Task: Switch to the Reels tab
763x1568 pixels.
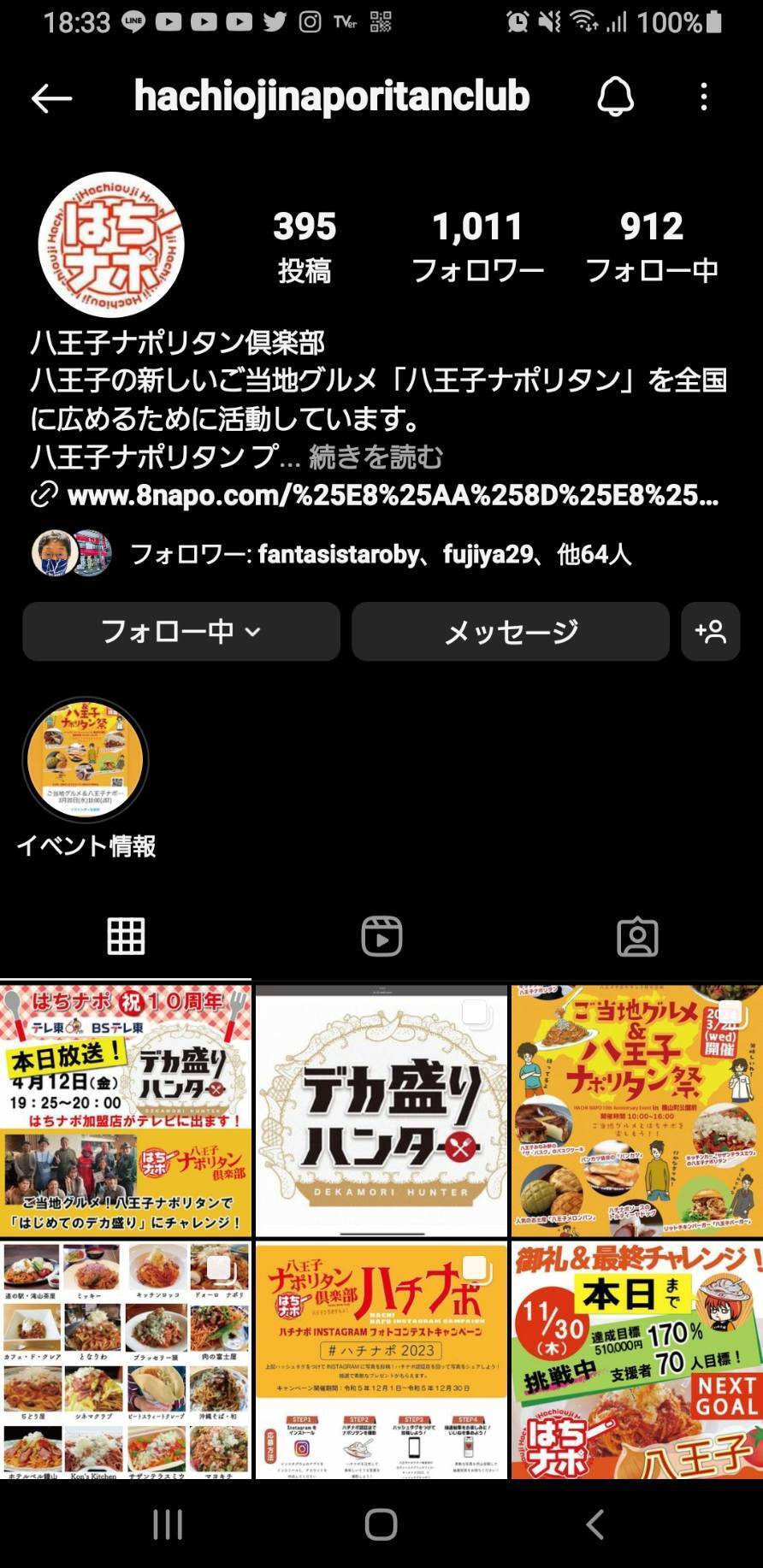Action: point(381,936)
